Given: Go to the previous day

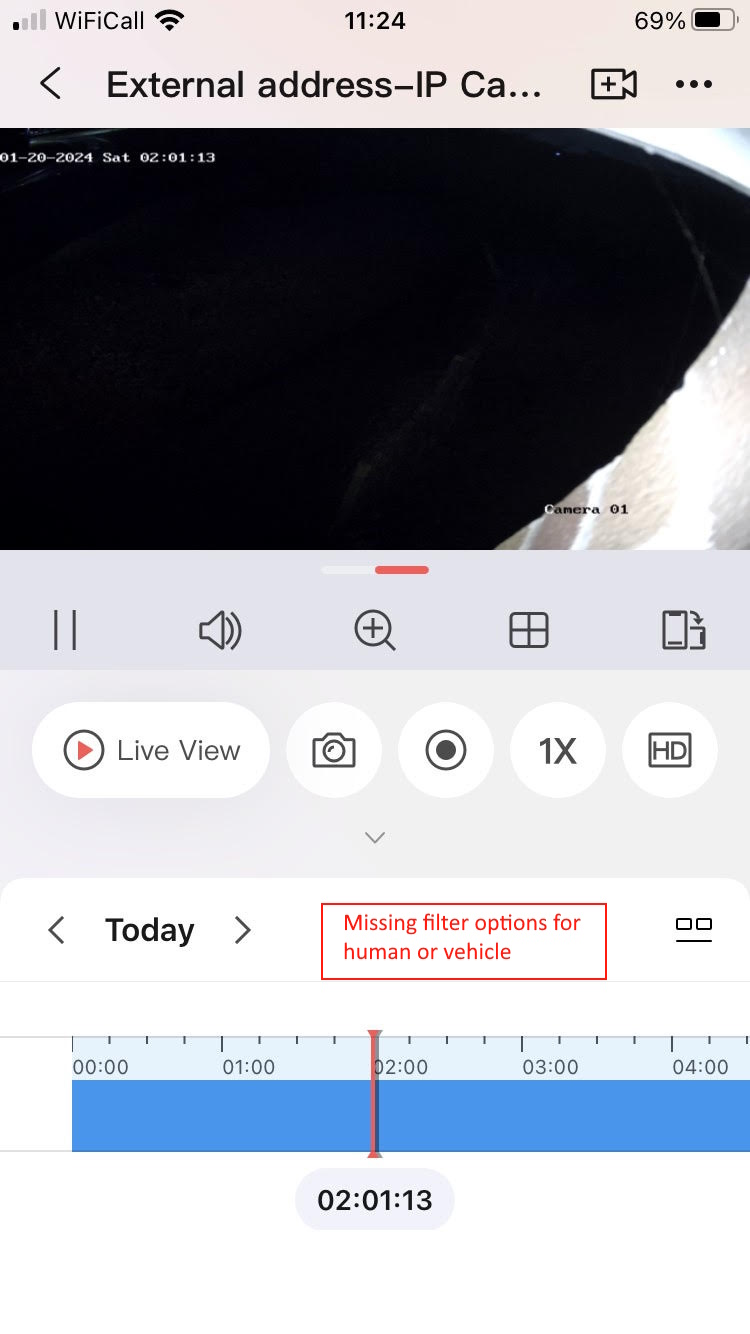Looking at the screenshot, I should click(57, 930).
